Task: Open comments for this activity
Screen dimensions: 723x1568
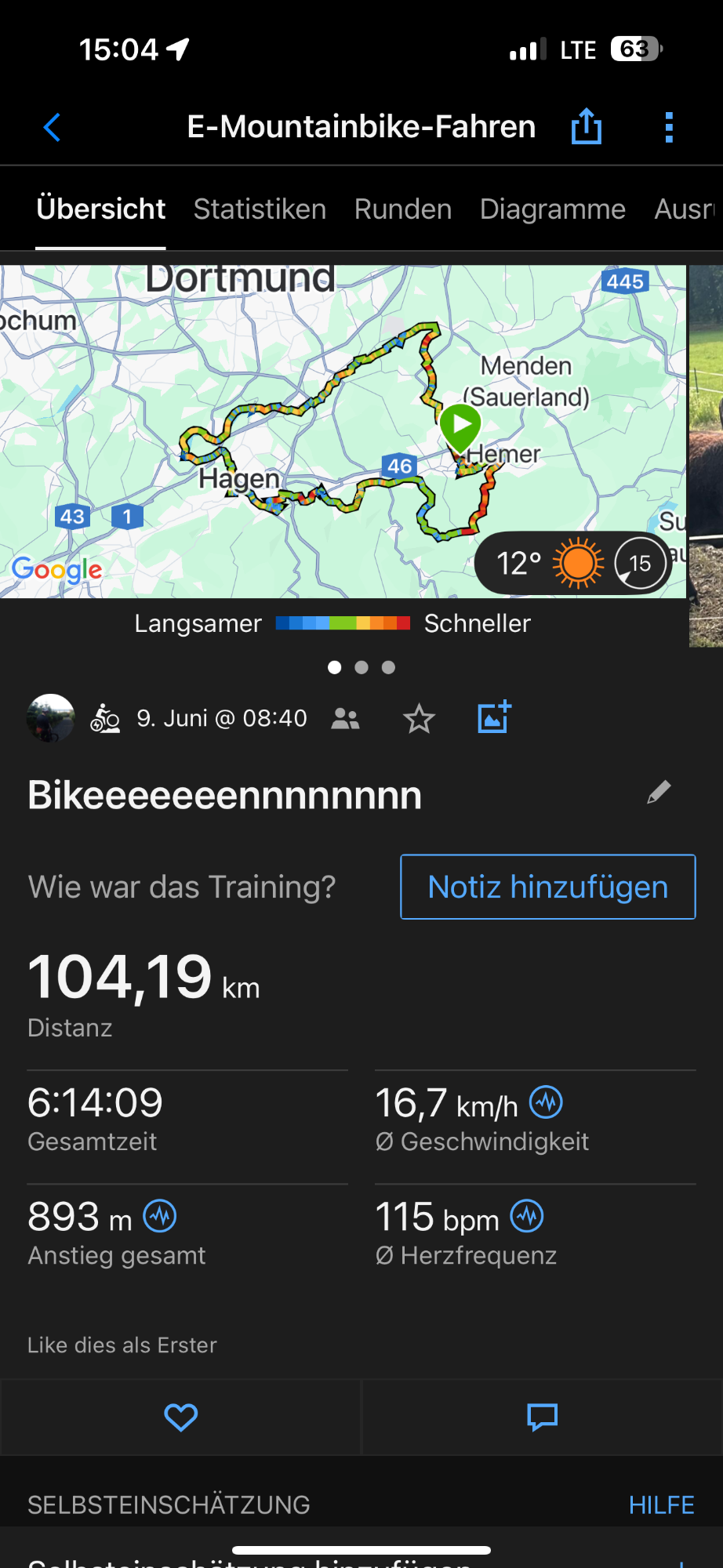Action: point(542,1417)
